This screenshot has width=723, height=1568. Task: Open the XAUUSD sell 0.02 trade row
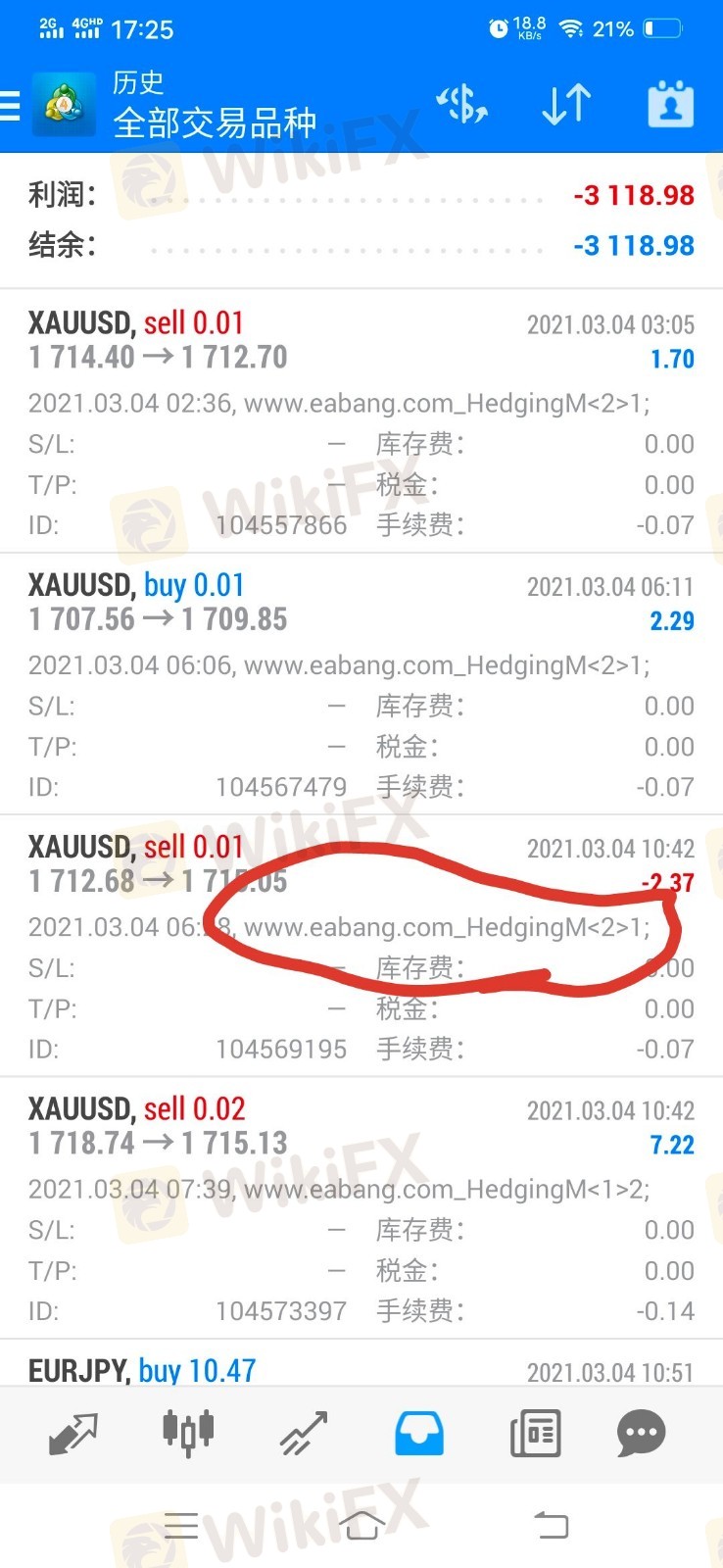361,1207
